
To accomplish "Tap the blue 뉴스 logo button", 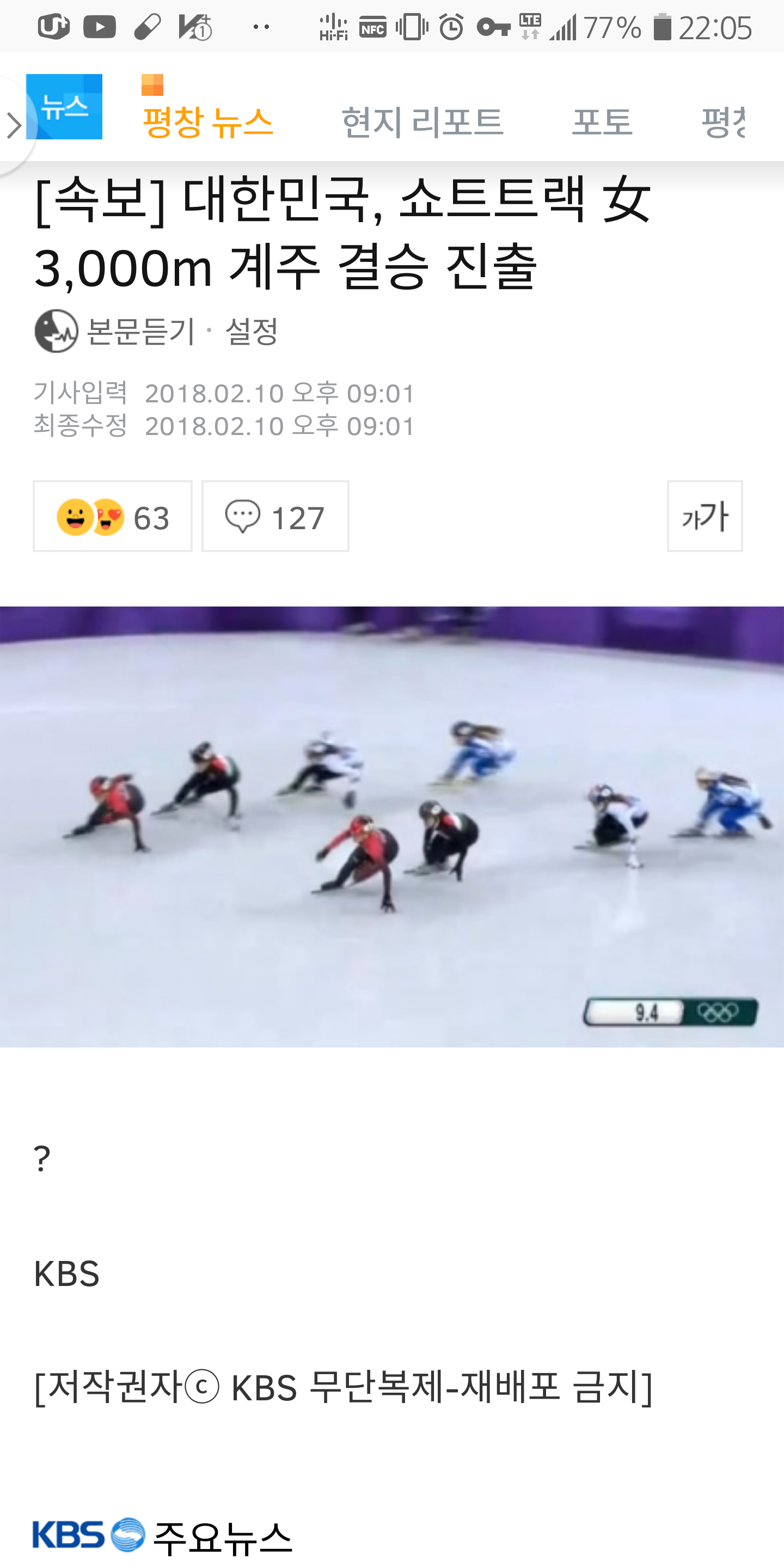I will pyautogui.click(x=64, y=107).
